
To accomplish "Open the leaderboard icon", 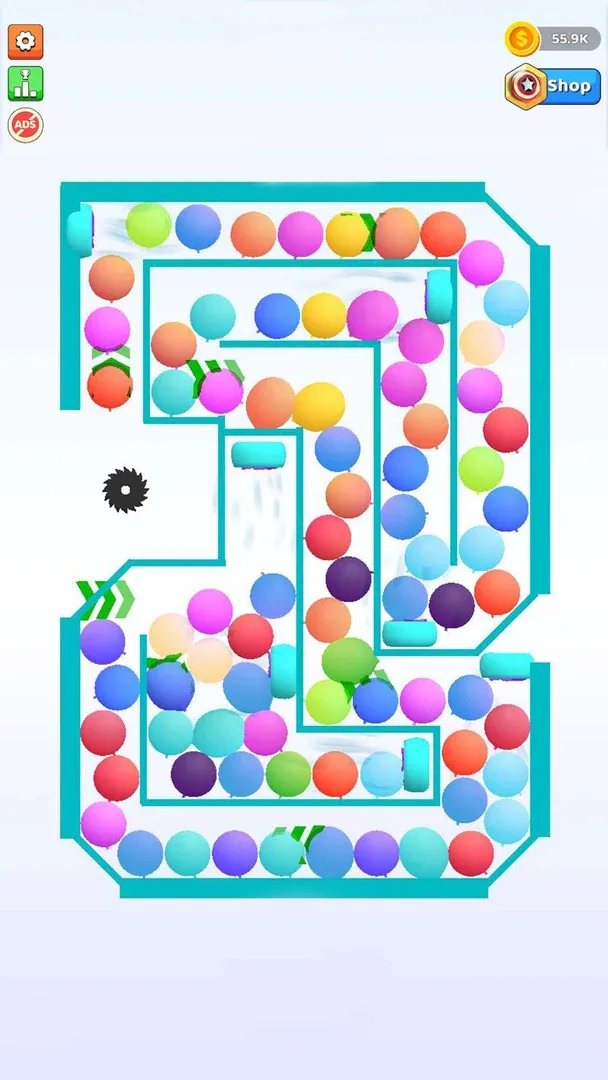I will tap(25, 83).
